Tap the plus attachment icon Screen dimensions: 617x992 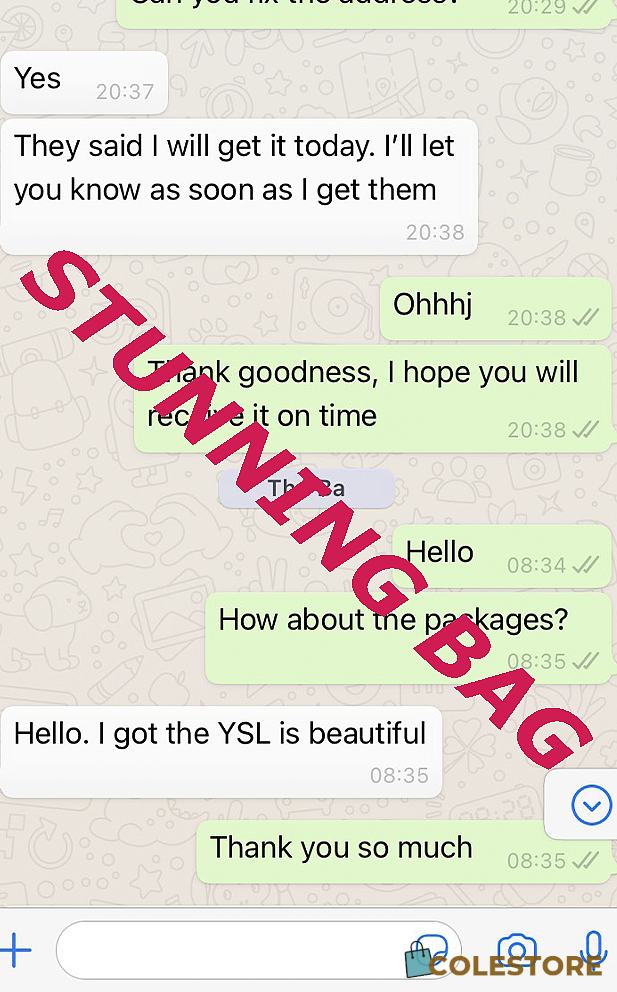point(15,950)
